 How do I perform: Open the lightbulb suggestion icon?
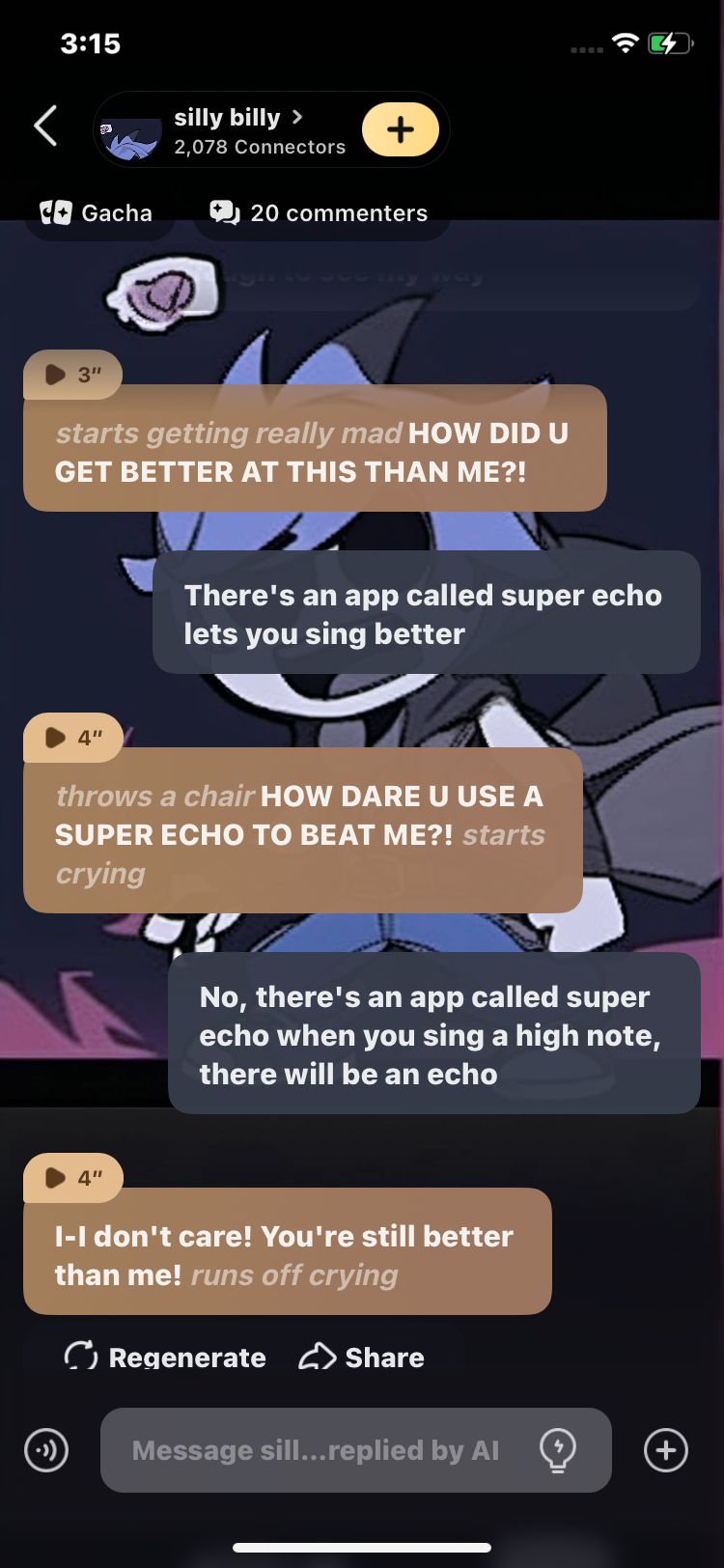coord(558,1450)
